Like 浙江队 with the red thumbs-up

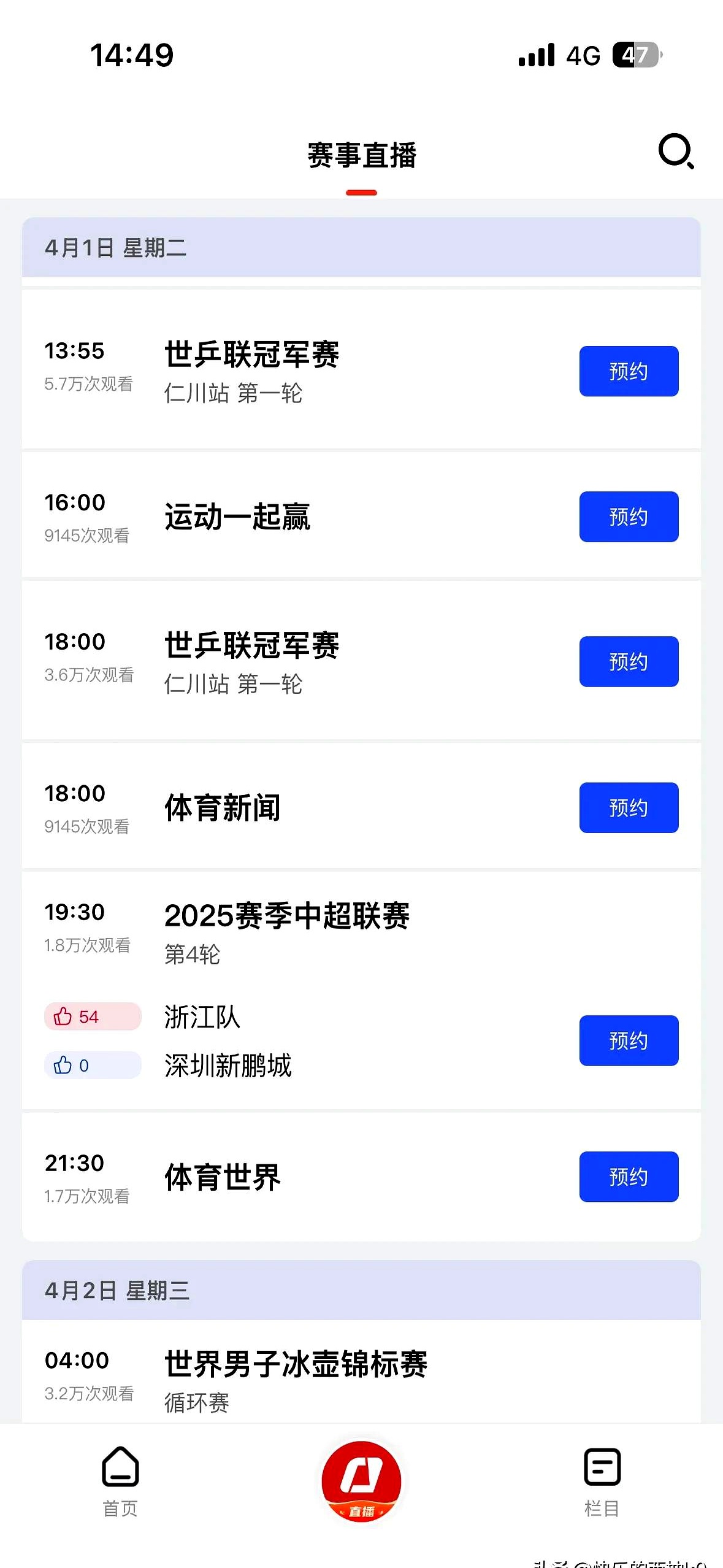(92, 1017)
